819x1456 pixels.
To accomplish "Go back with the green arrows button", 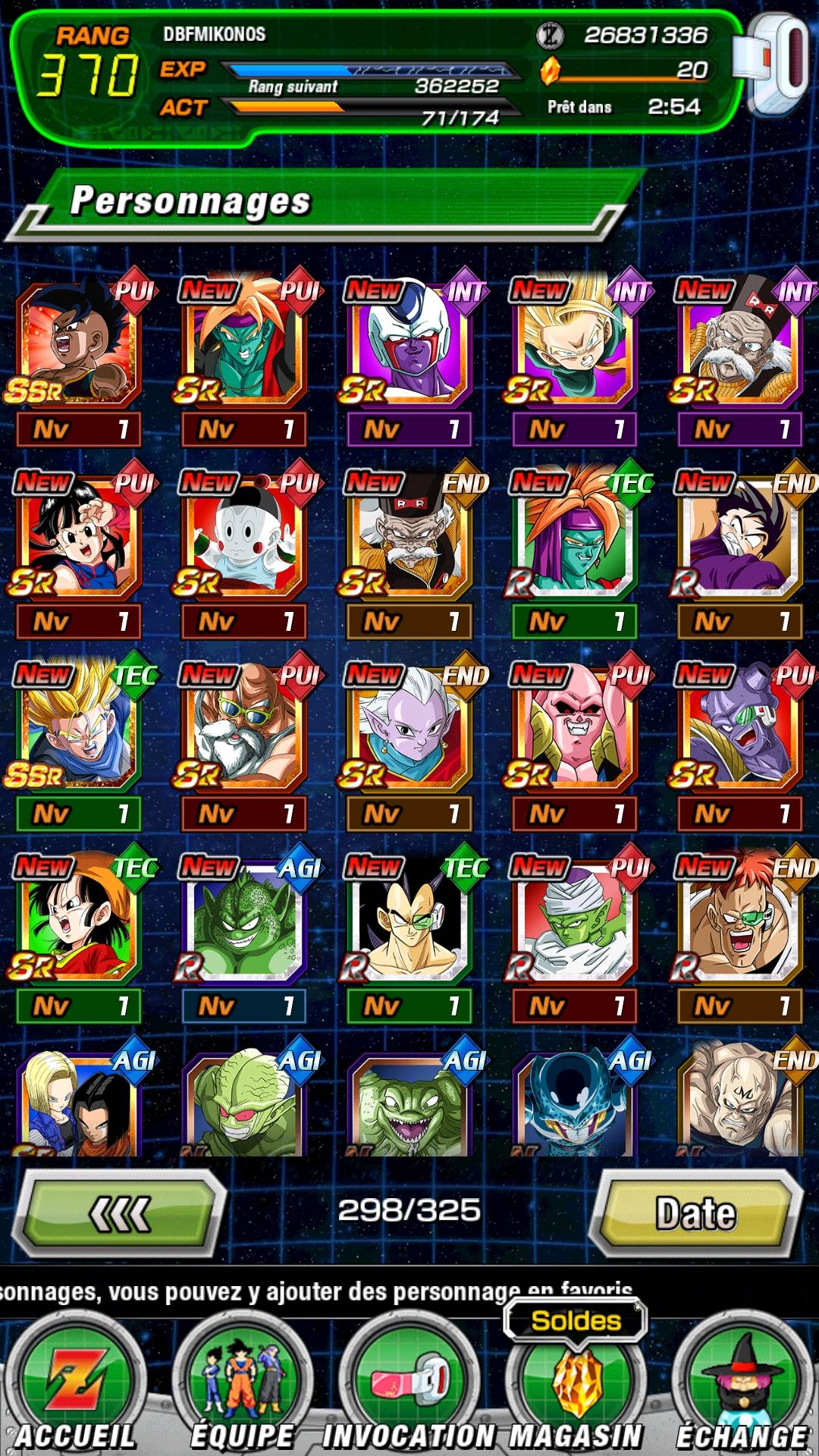I will pos(120,1214).
